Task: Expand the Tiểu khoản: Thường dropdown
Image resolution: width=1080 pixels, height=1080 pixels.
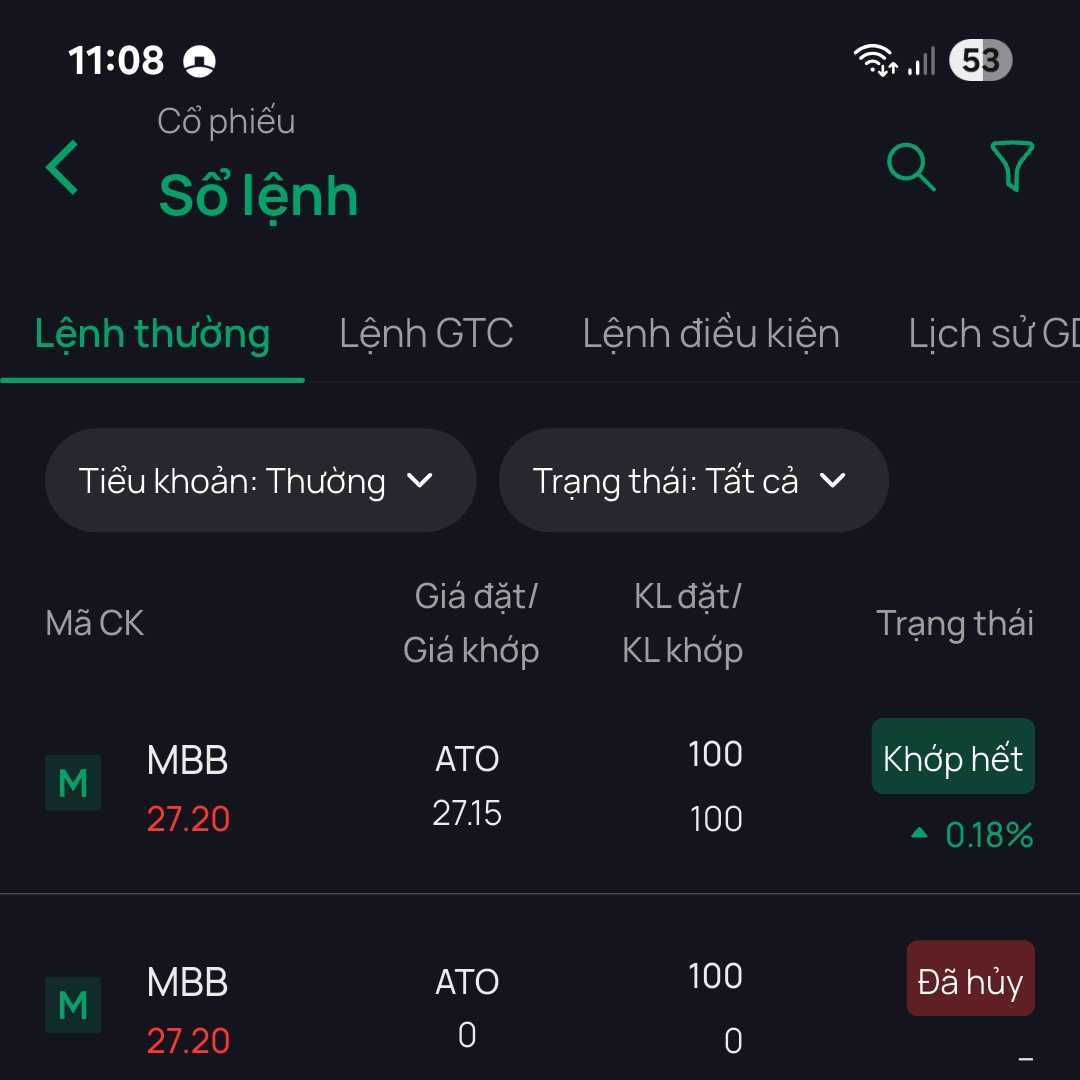Action: [259, 481]
